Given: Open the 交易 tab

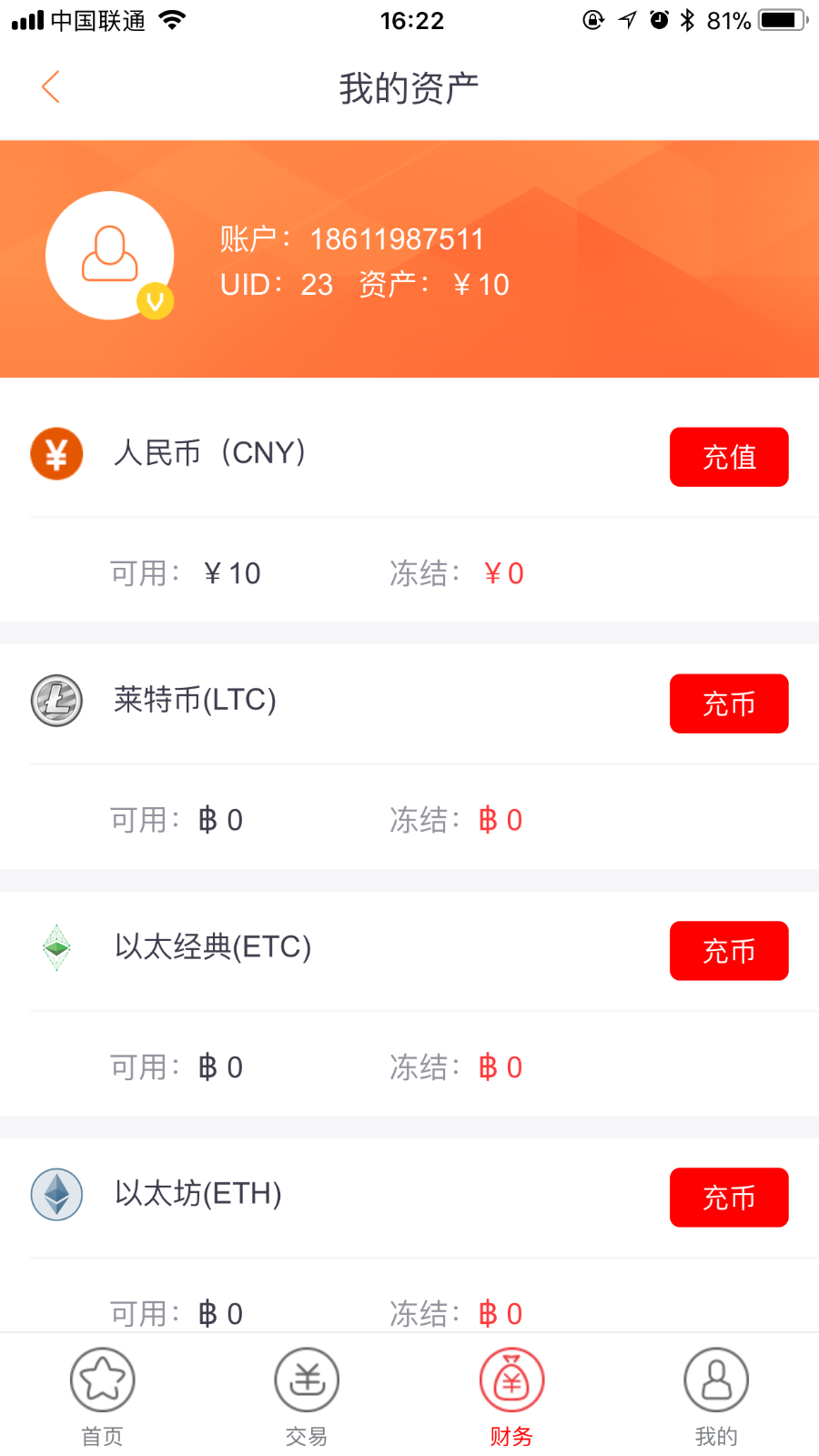Looking at the screenshot, I should click(x=307, y=1397).
